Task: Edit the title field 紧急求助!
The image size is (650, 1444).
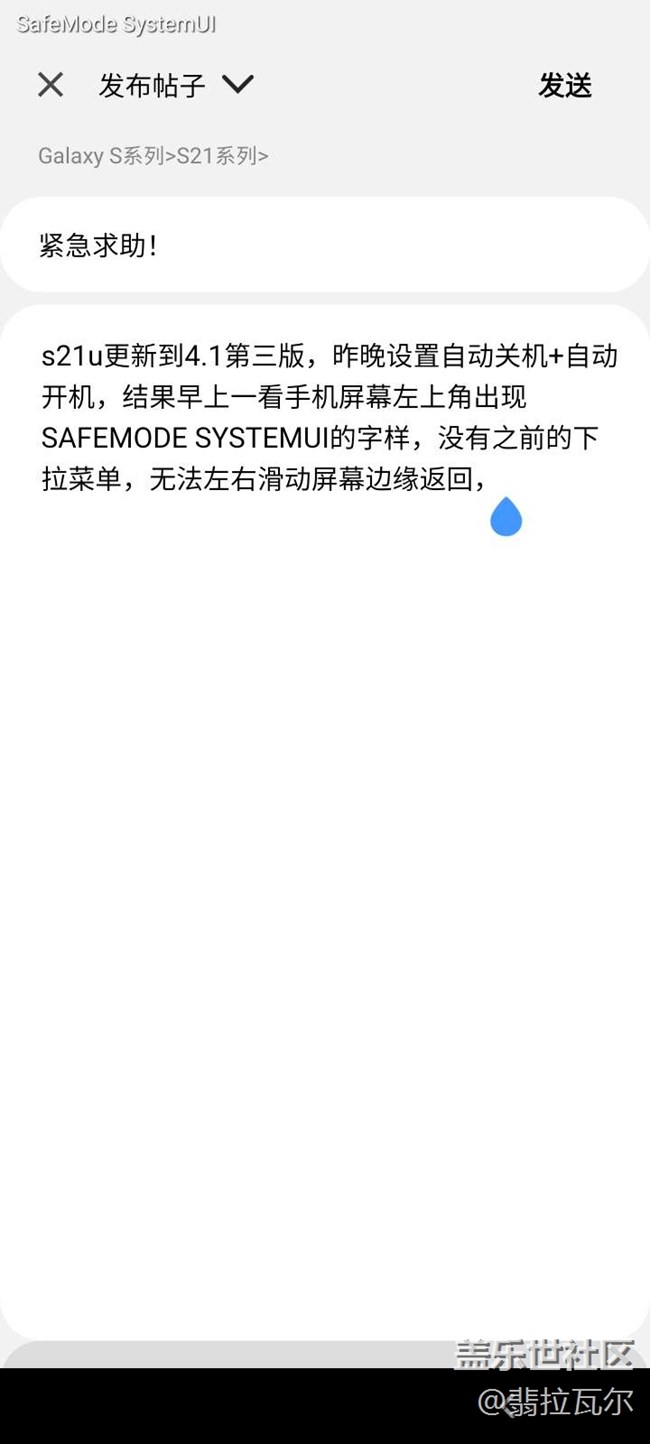Action: pyautogui.click(x=324, y=246)
